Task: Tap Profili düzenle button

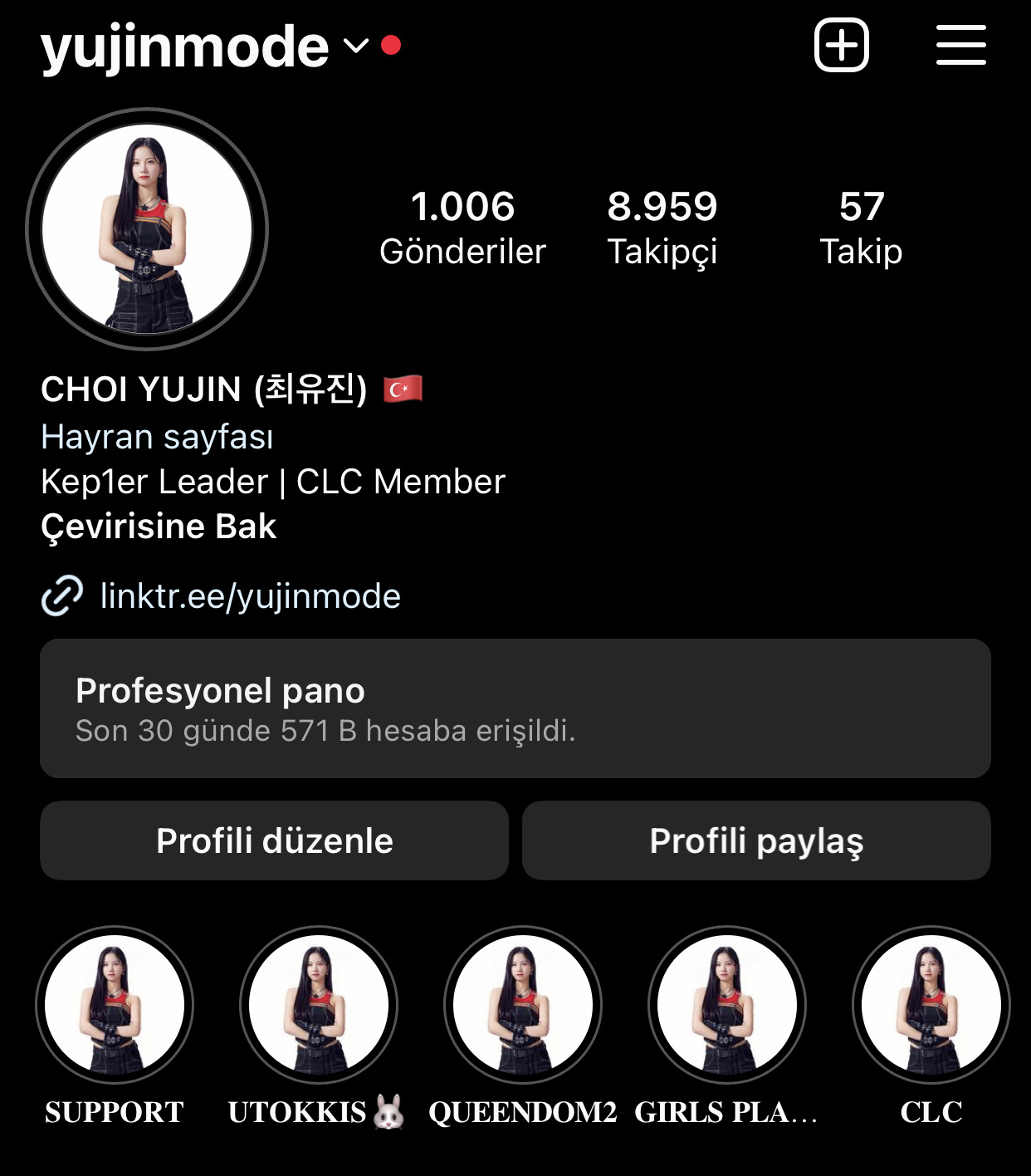Action: pyautogui.click(x=274, y=840)
